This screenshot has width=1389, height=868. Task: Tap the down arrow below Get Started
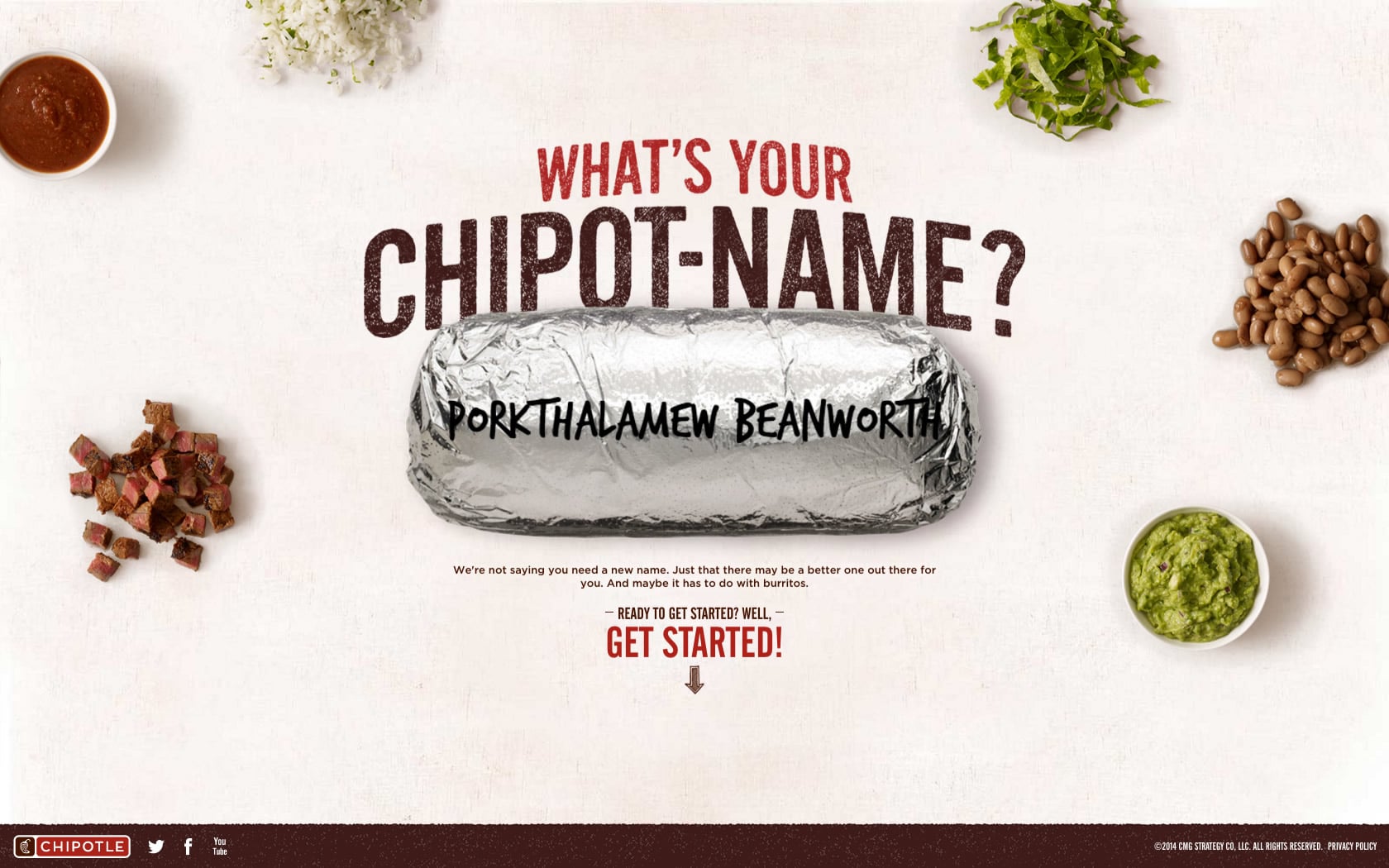tap(694, 680)
